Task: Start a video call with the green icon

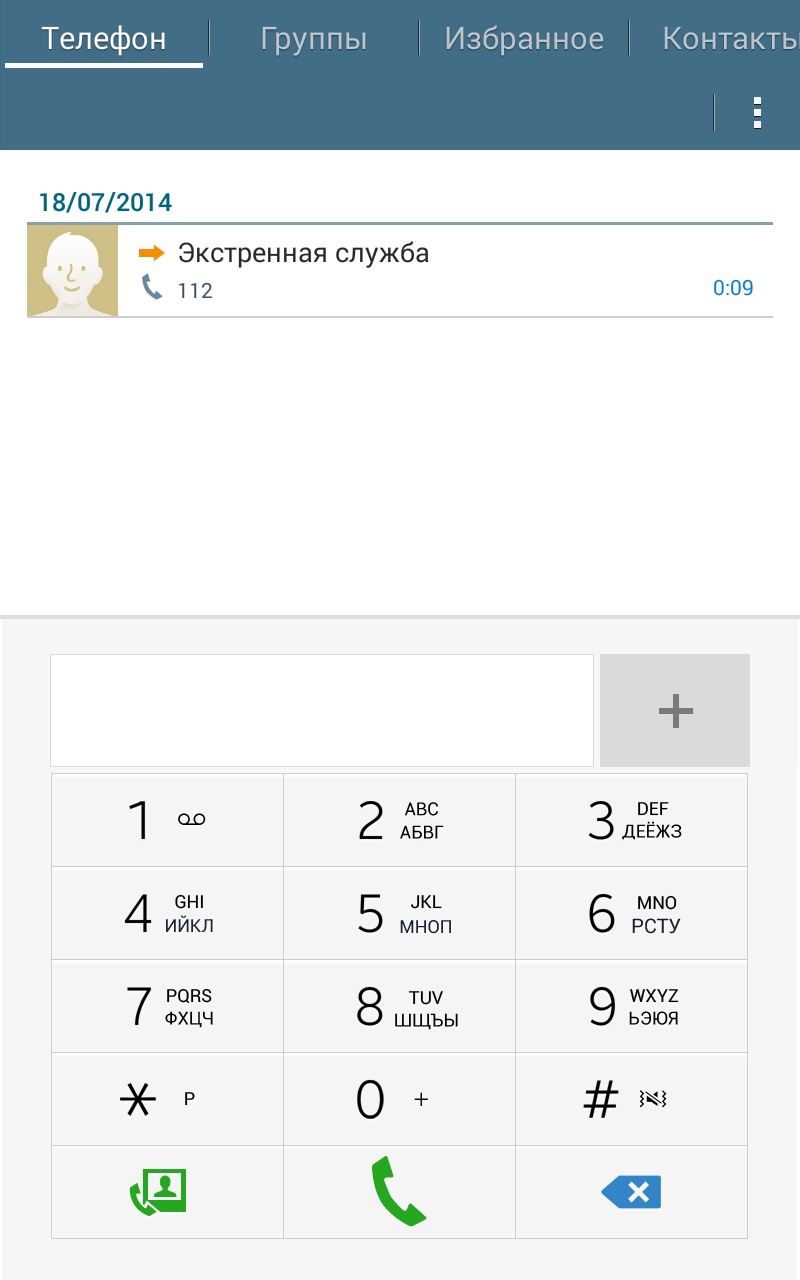Action: (x=167, y=1192)
